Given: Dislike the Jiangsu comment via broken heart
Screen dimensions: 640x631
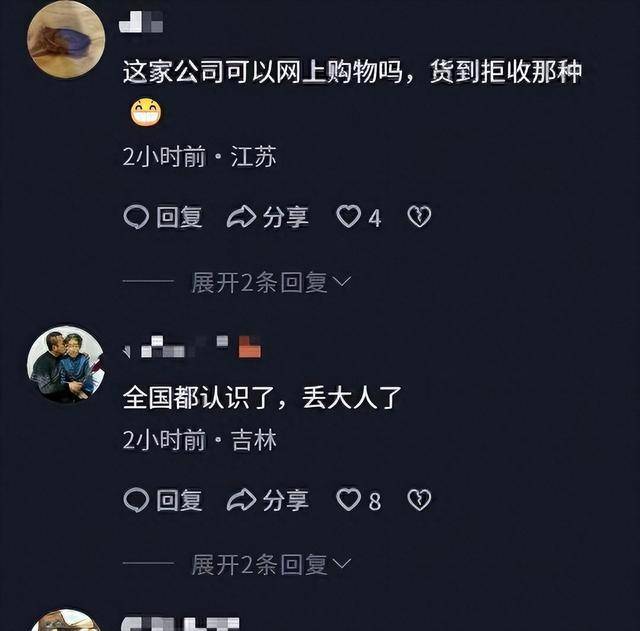Looking at the screenshot, I should coord(419,216).
